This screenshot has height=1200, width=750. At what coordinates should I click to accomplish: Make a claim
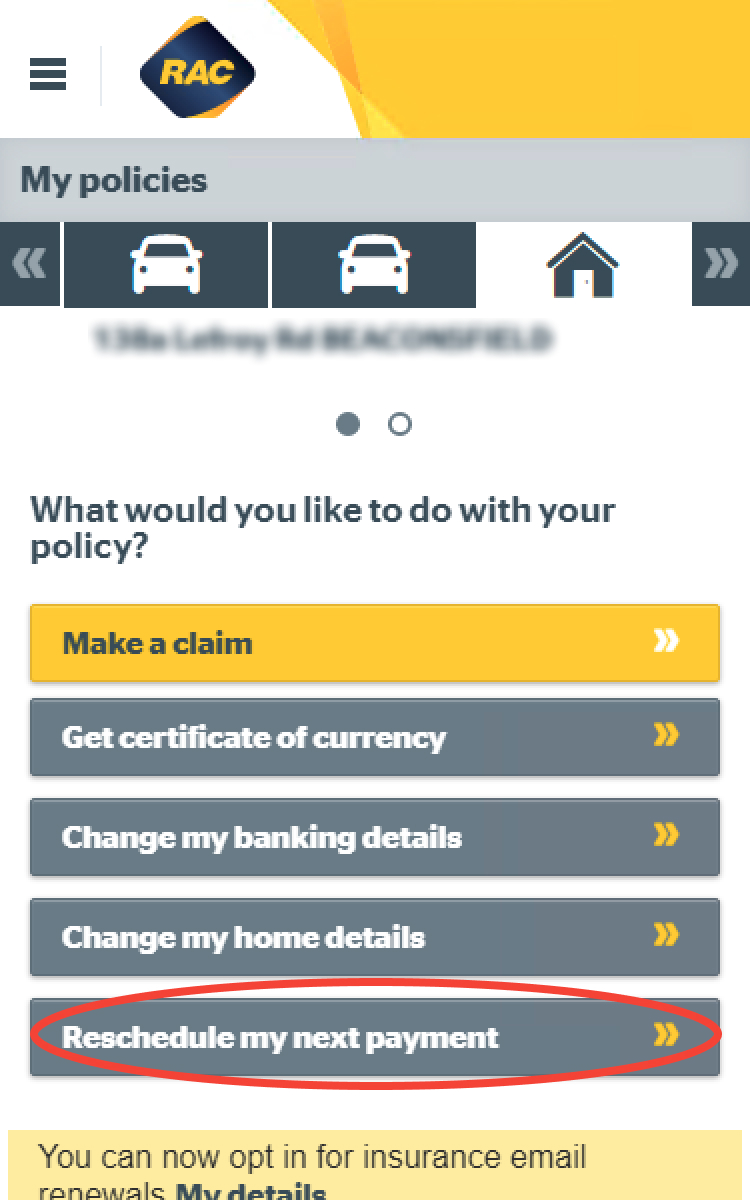click(375, 642)
